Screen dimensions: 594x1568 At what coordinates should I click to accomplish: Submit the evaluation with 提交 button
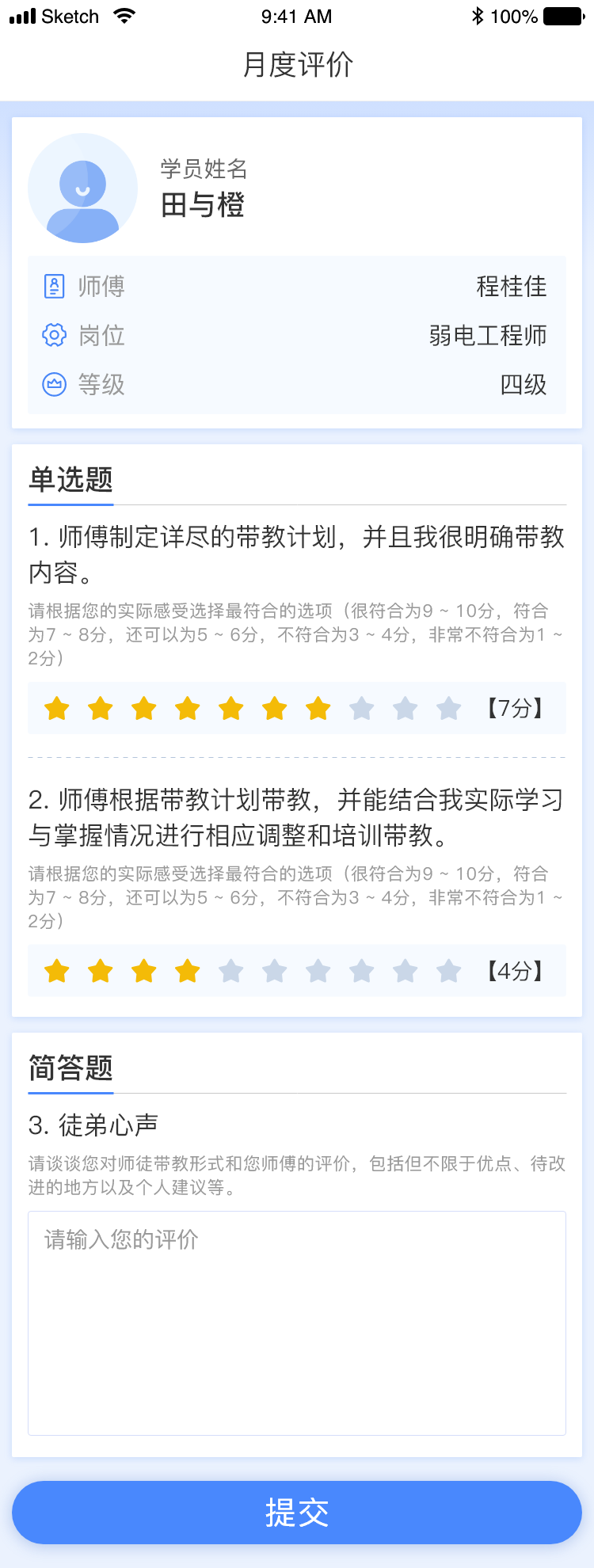[x=297, y=1513]
